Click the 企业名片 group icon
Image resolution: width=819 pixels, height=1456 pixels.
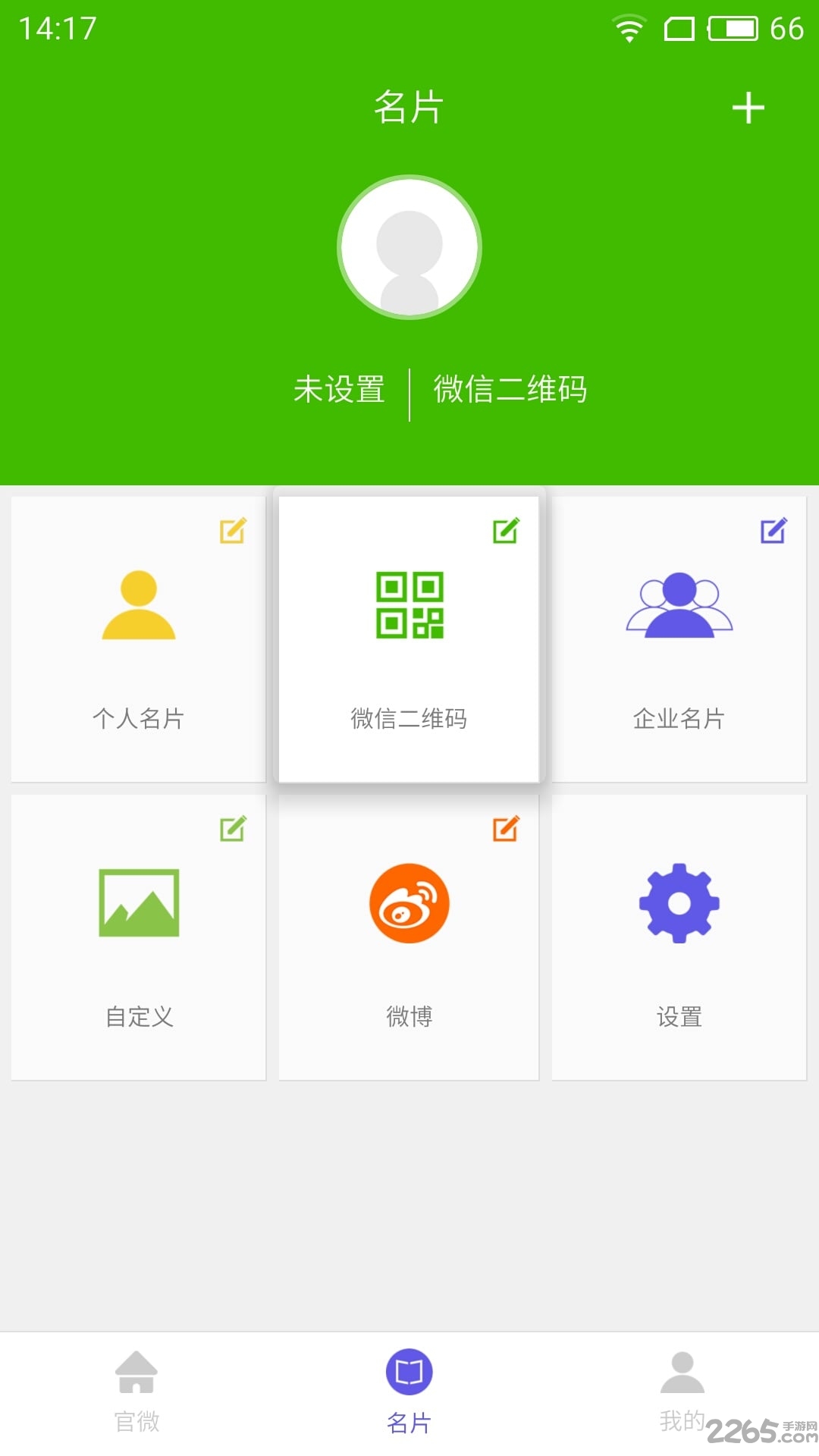[x=680, y=607]
